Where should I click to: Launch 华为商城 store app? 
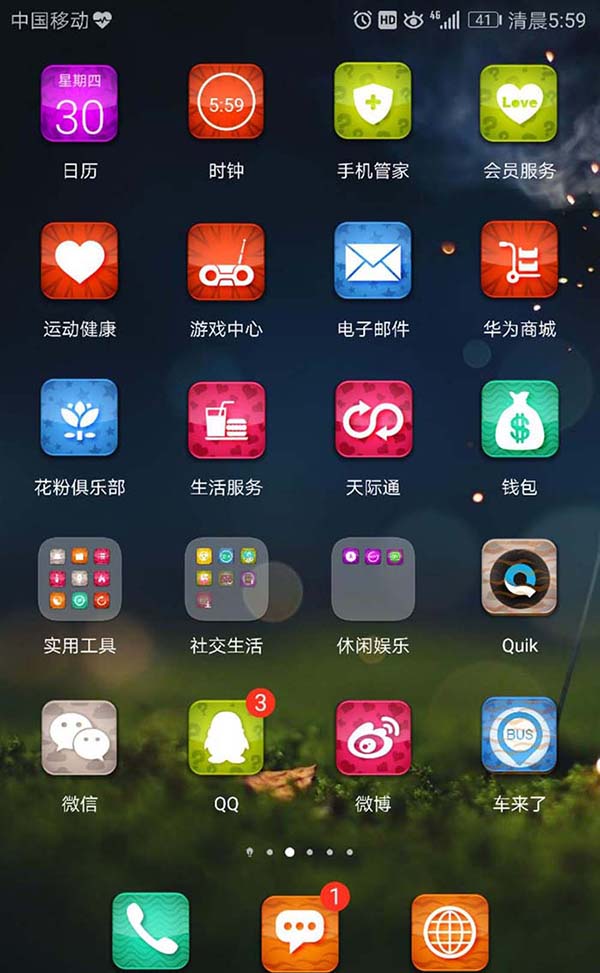pyautogui.click(x=519, y=261)
